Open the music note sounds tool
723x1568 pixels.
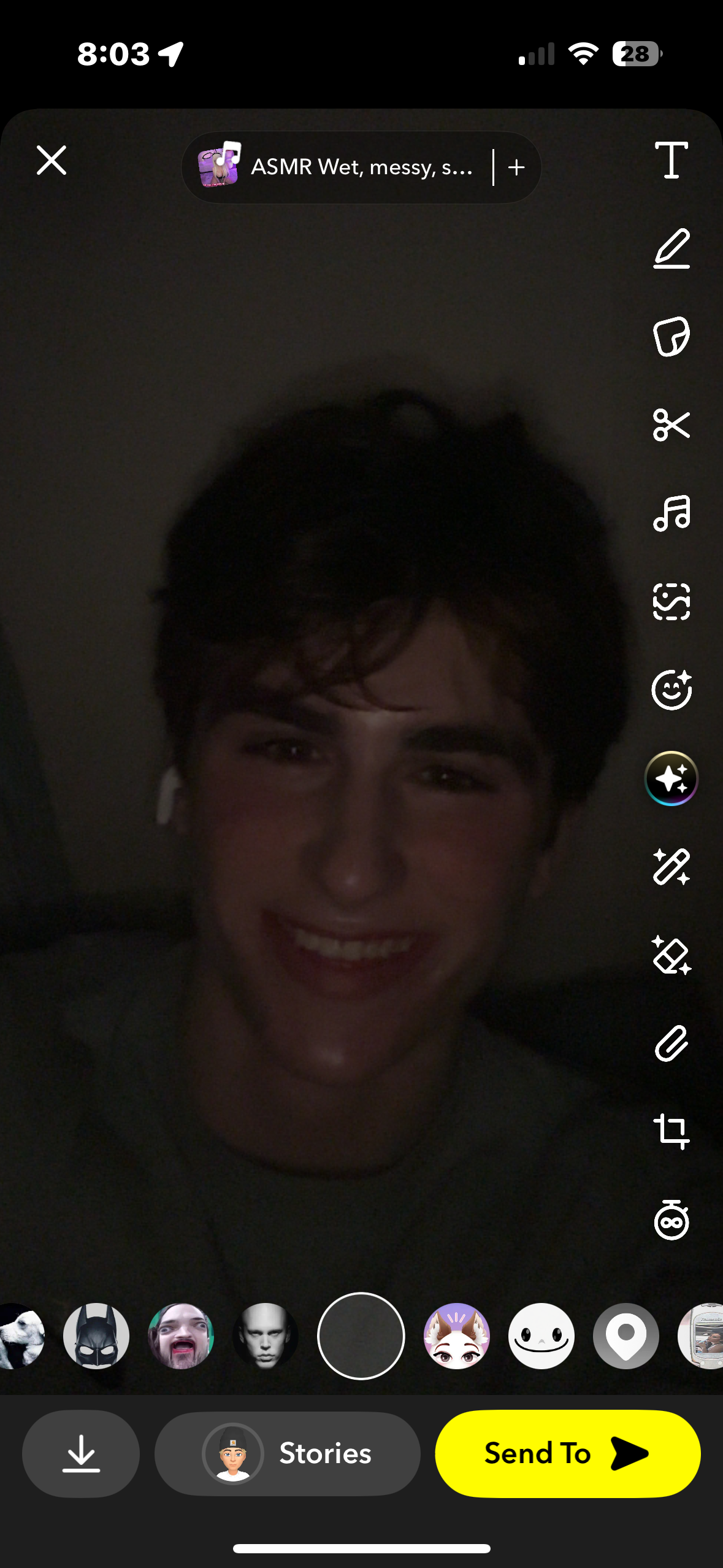671,513
